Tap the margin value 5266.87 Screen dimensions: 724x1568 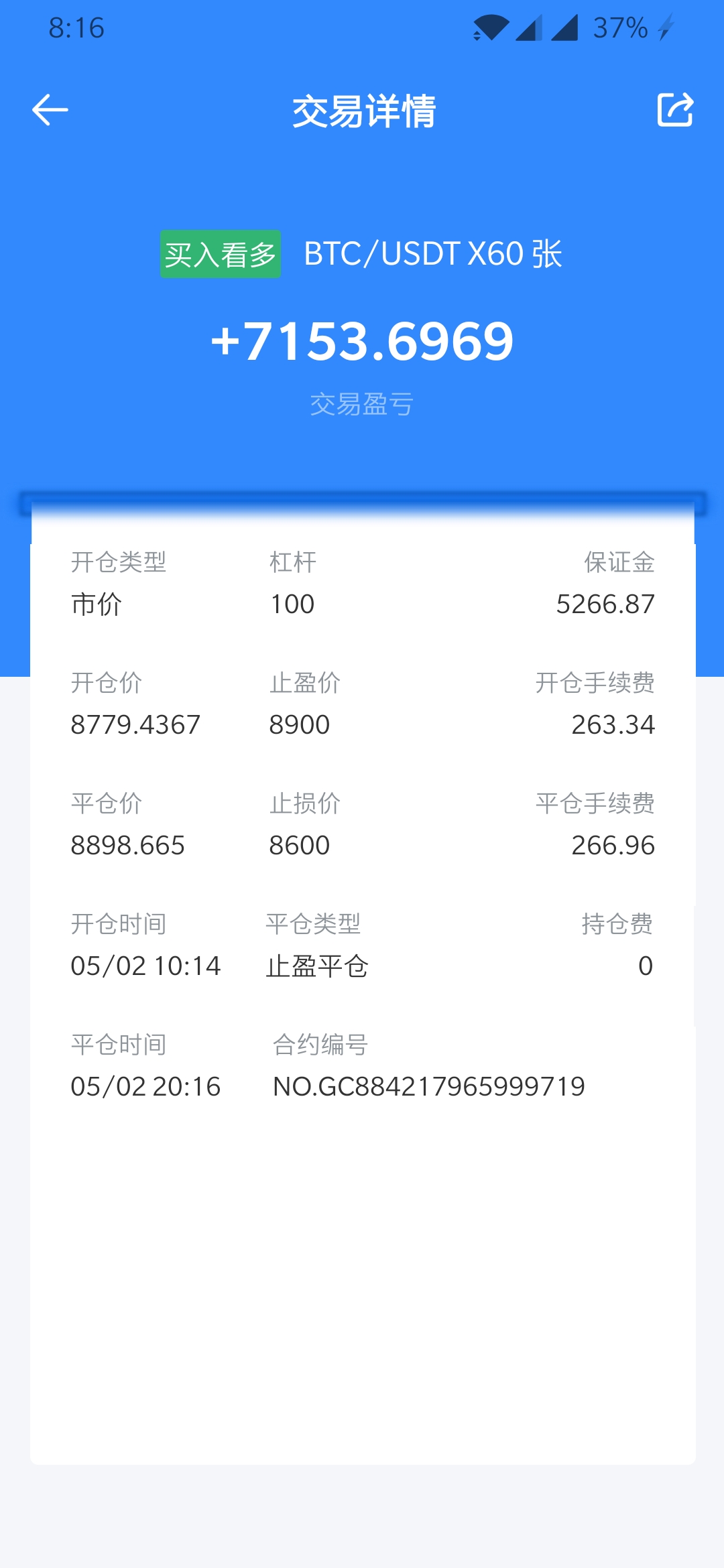(605, 604)
